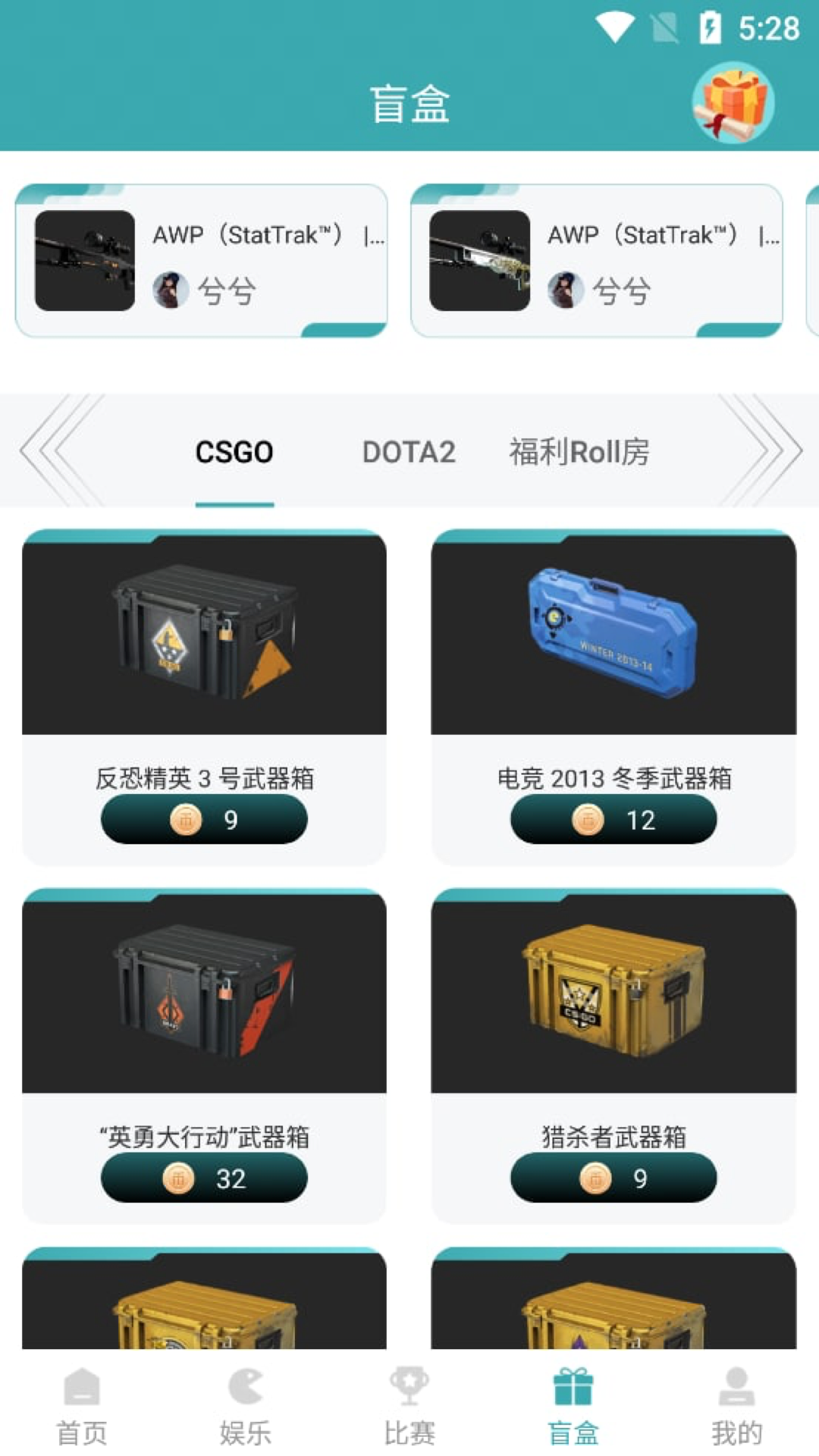
Task: Switch to the 娱乐 tab
Action: pyautogui.click(x=246, y=1404)
